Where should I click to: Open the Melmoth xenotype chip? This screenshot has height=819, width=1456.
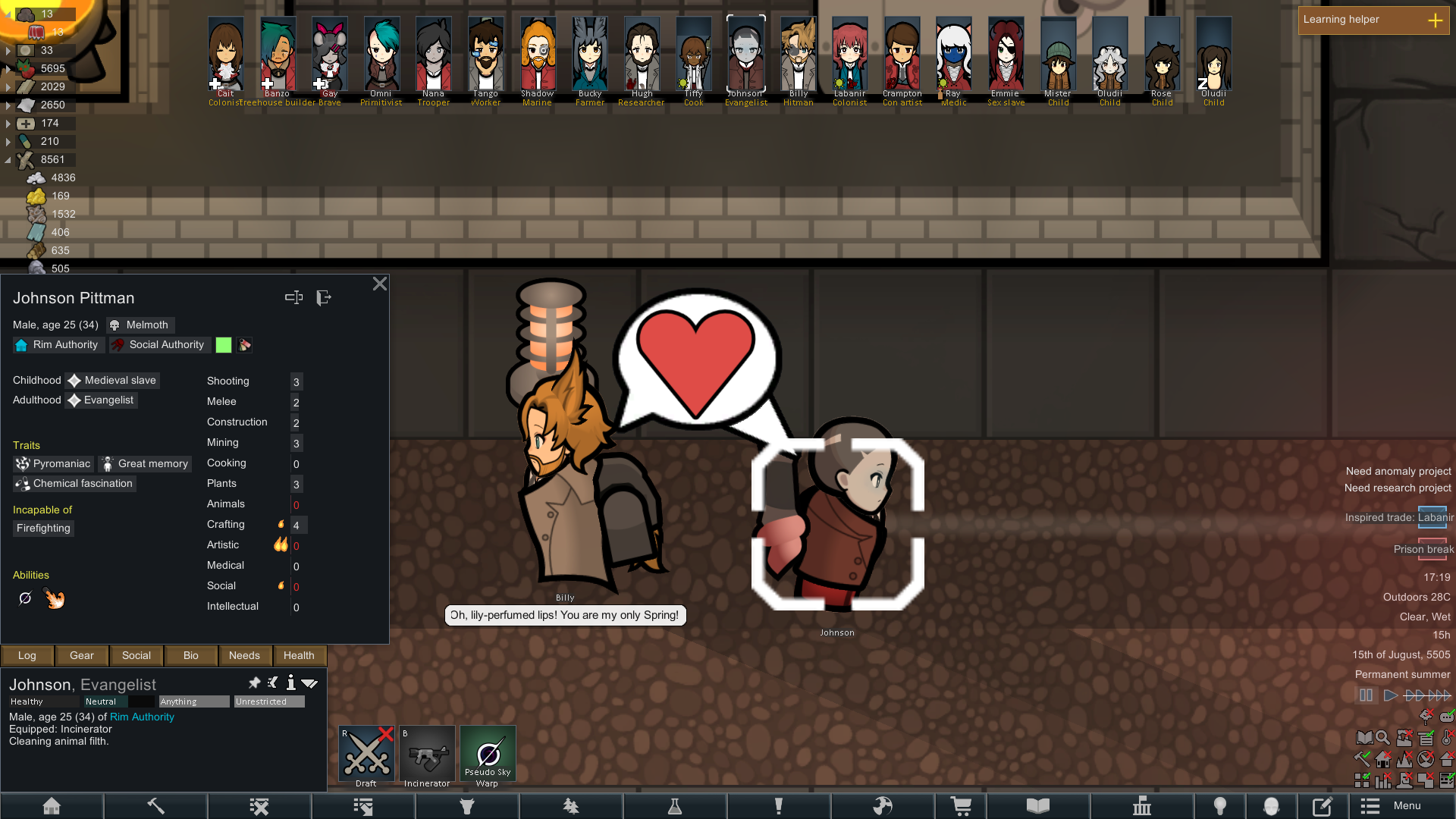coord(140,325)
